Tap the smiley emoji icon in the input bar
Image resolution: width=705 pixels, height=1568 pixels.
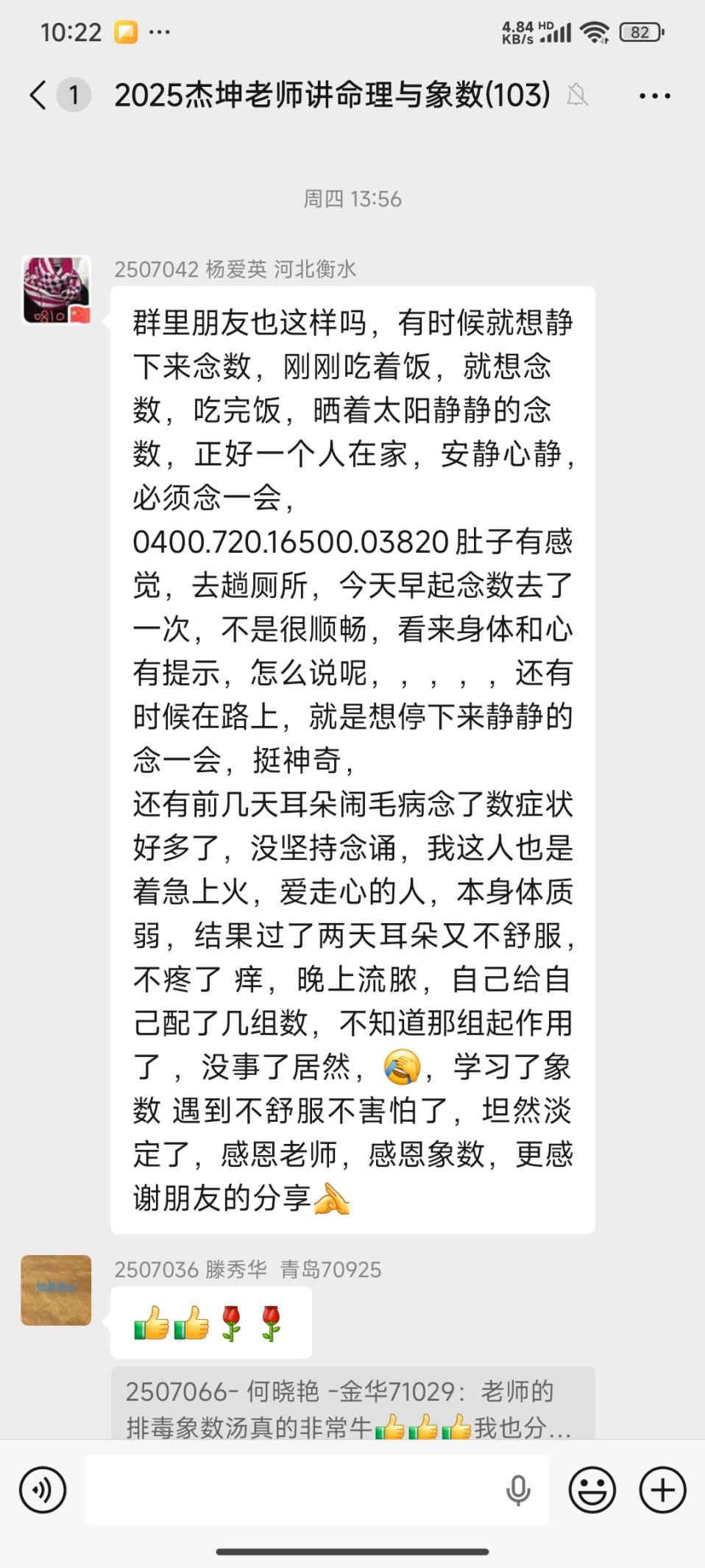[x=591, y=1488]
